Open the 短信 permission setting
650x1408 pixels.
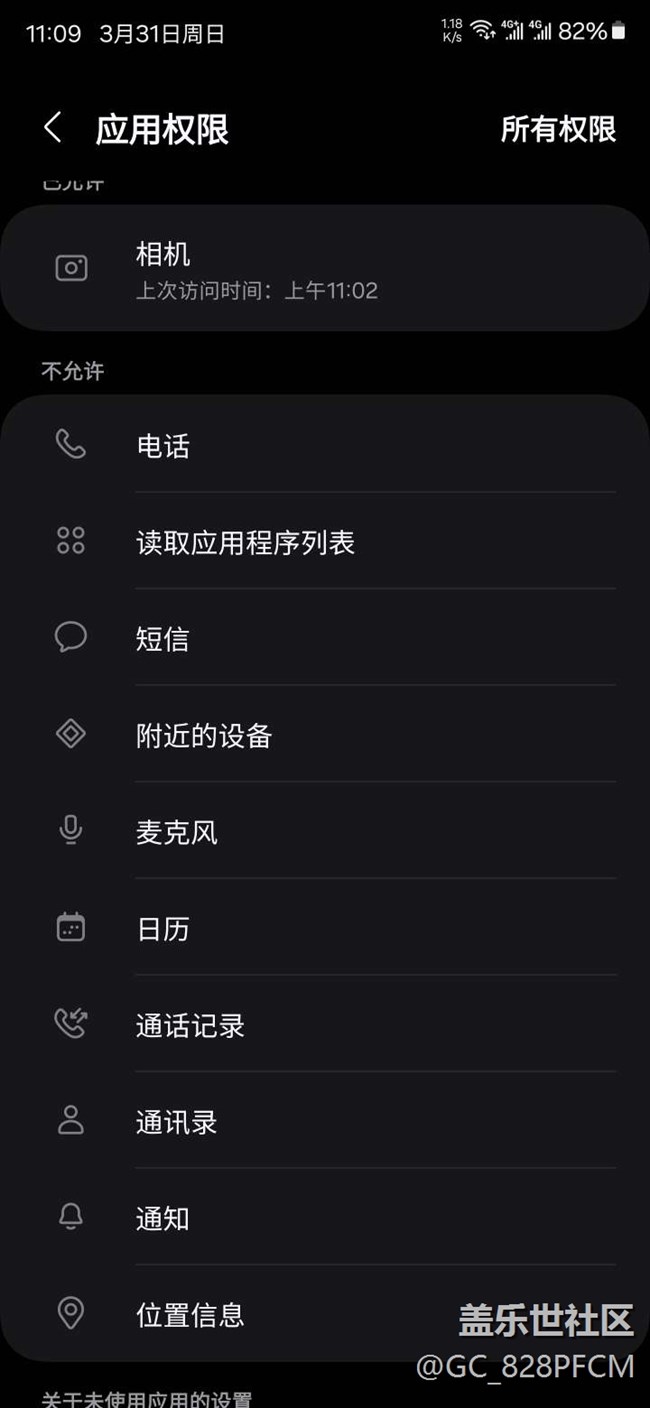[325, 638]
